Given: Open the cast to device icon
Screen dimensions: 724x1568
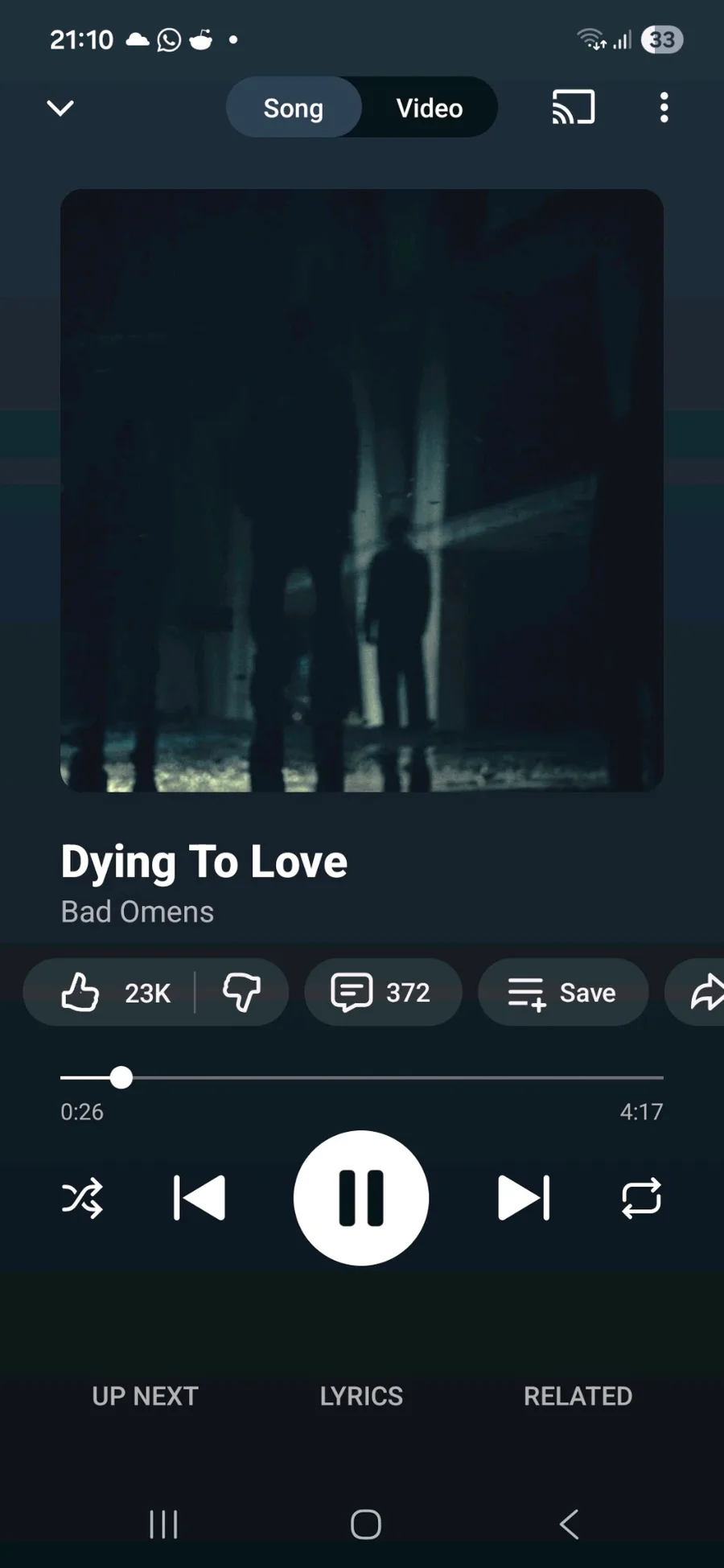Looking at the screenshot, I should (x=574, y=107).
